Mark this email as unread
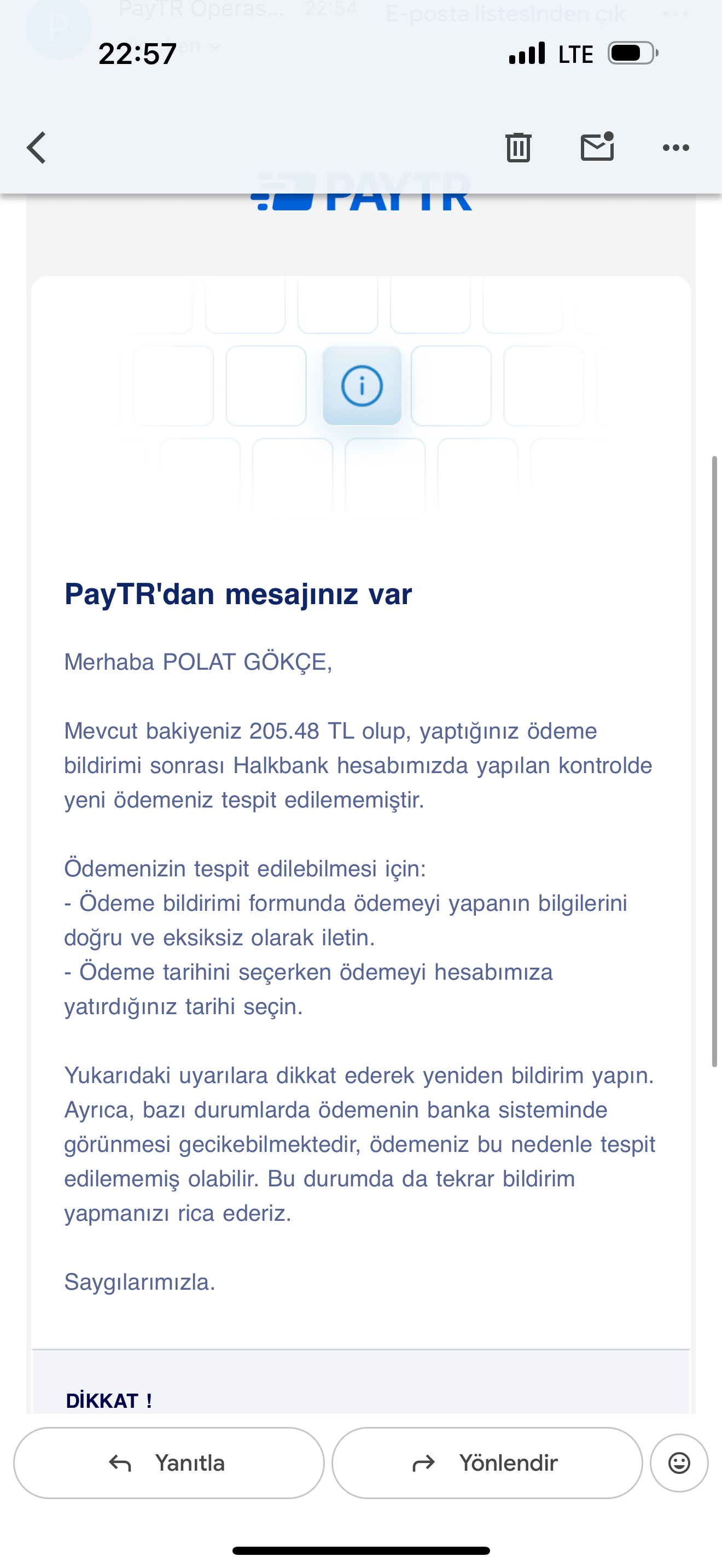This screenshot has width=722, height=1568. [597, 147]
